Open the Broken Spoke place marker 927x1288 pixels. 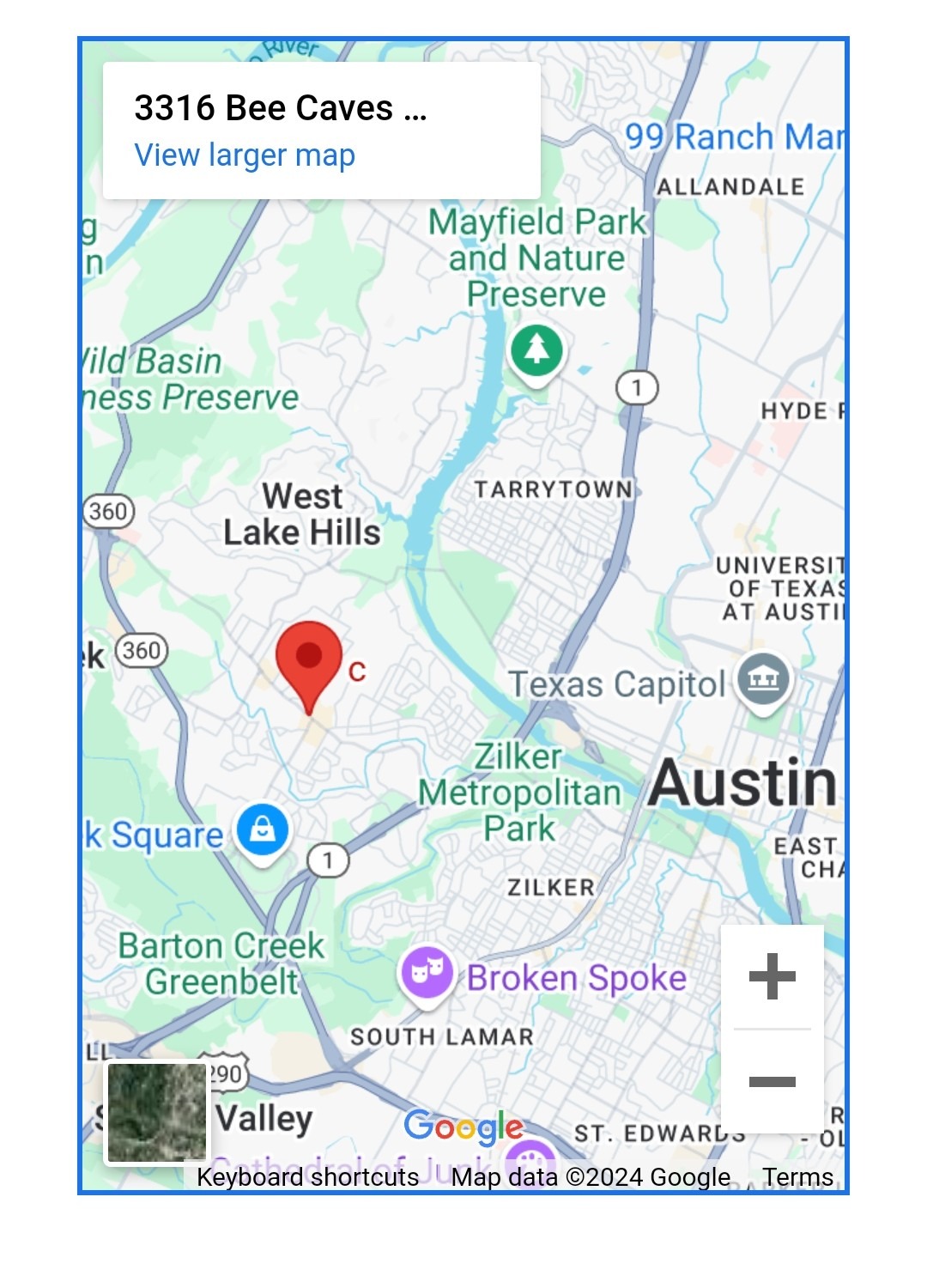coord(427,975)
